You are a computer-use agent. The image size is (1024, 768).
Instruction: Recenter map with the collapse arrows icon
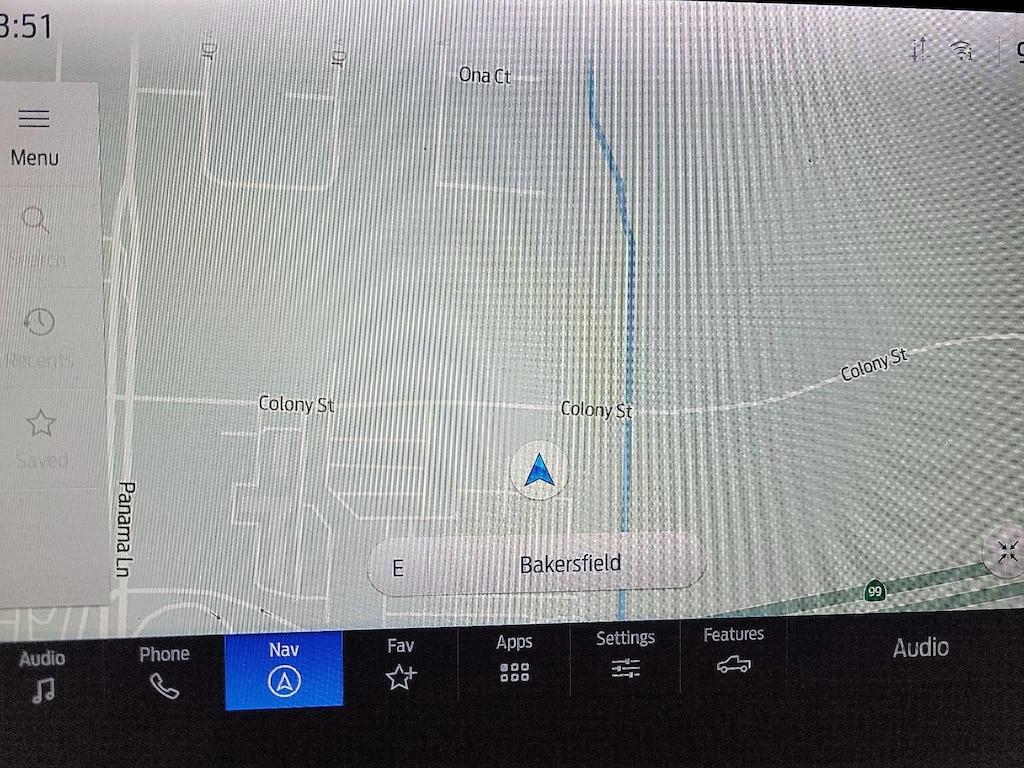pyautogui.click(x=1005, y=550)
